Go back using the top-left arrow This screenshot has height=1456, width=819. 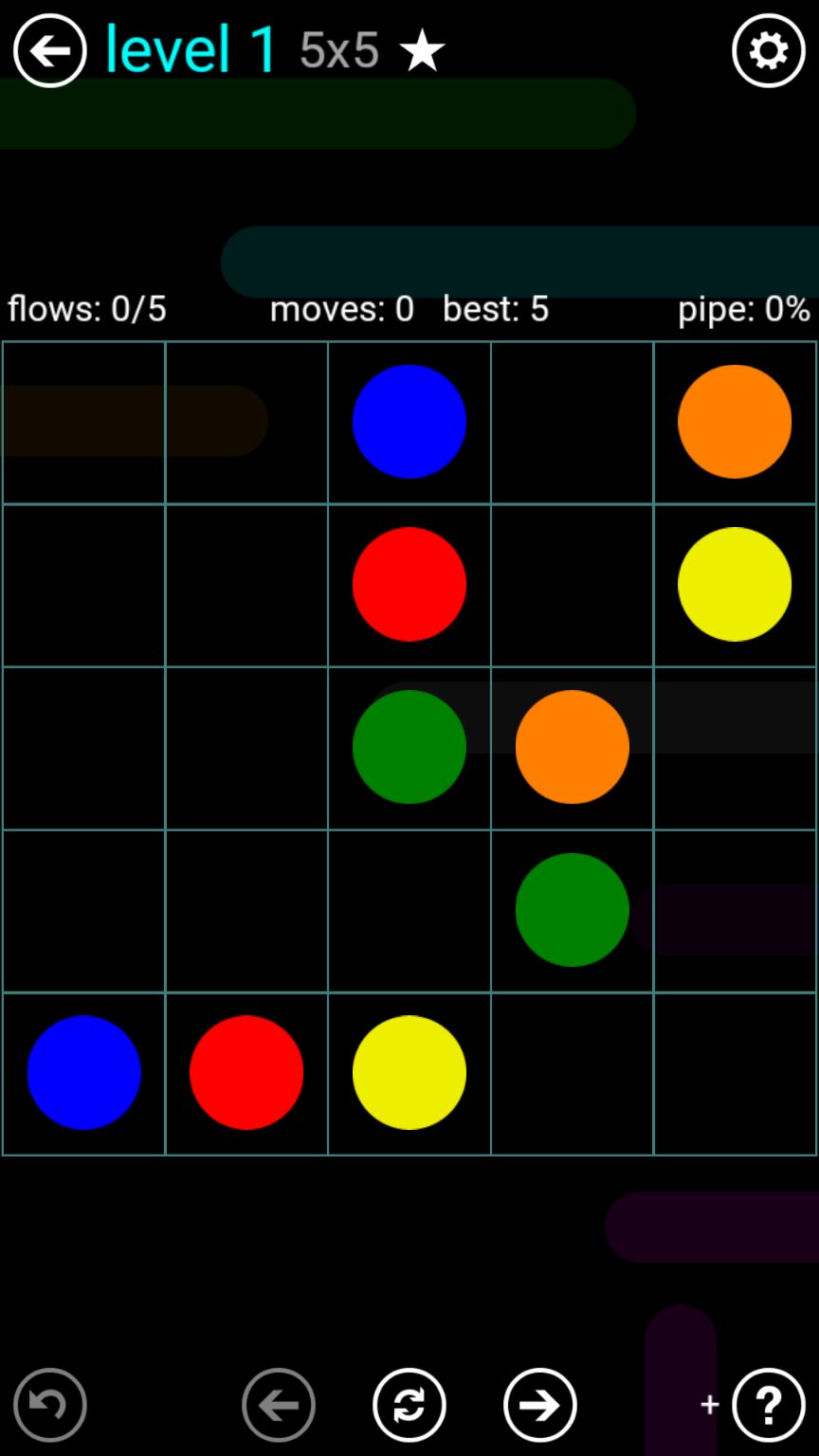[49, 51]
